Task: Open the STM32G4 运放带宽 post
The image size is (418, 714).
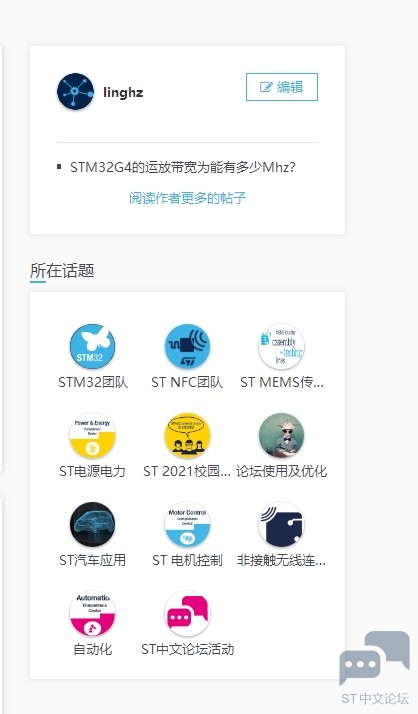Action: 183,167
